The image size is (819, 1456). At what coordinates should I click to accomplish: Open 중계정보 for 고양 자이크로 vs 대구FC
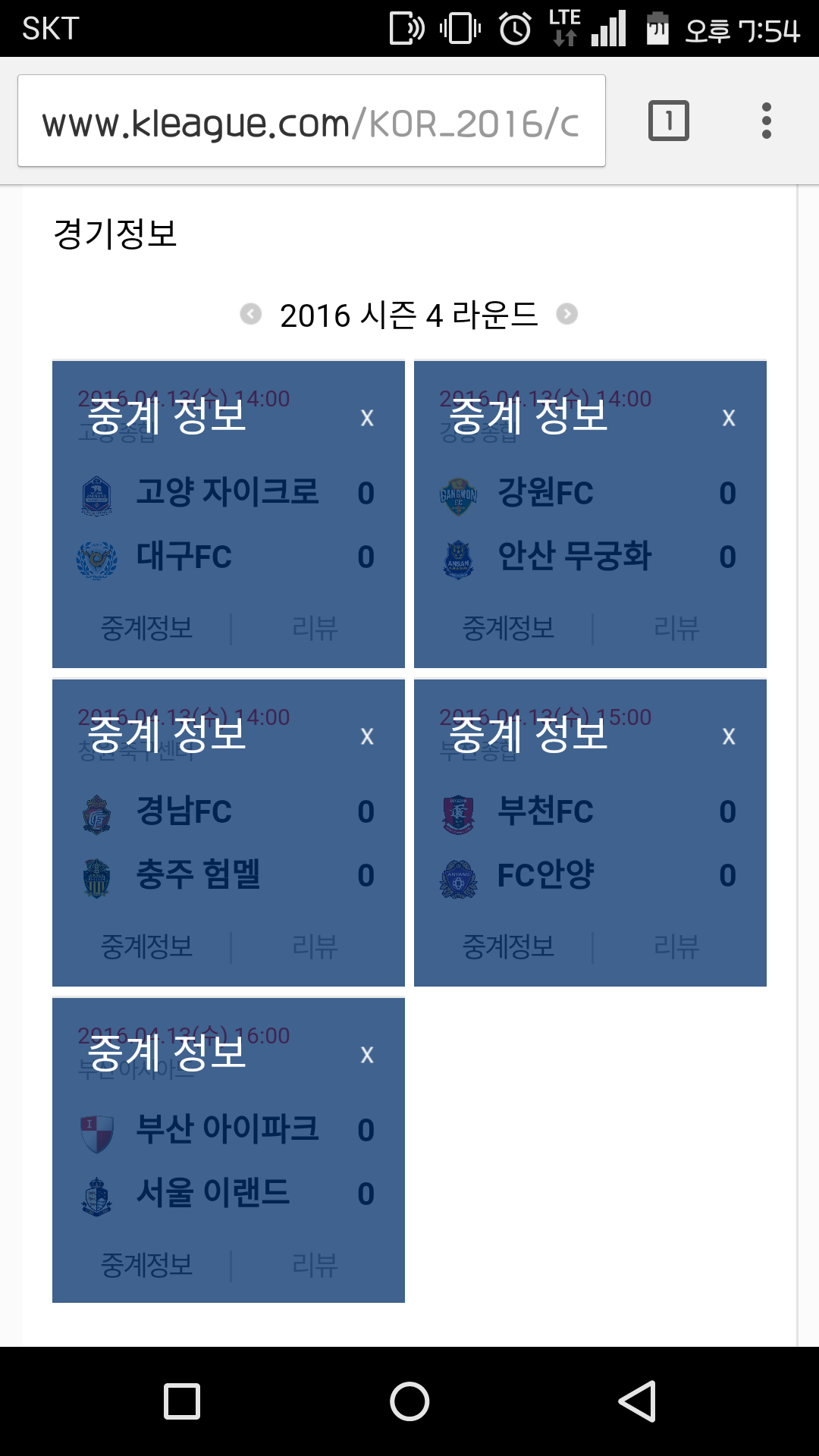(147, 628)
